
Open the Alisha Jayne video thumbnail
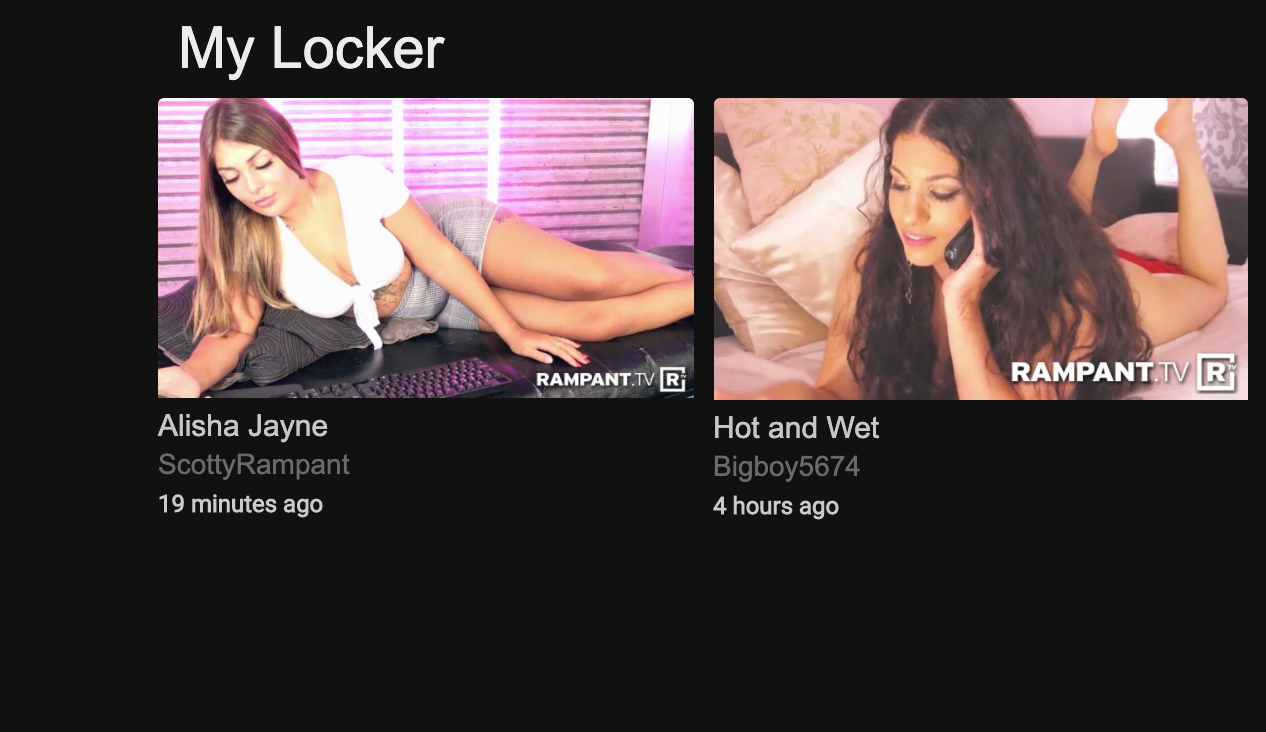coord(425,248)
